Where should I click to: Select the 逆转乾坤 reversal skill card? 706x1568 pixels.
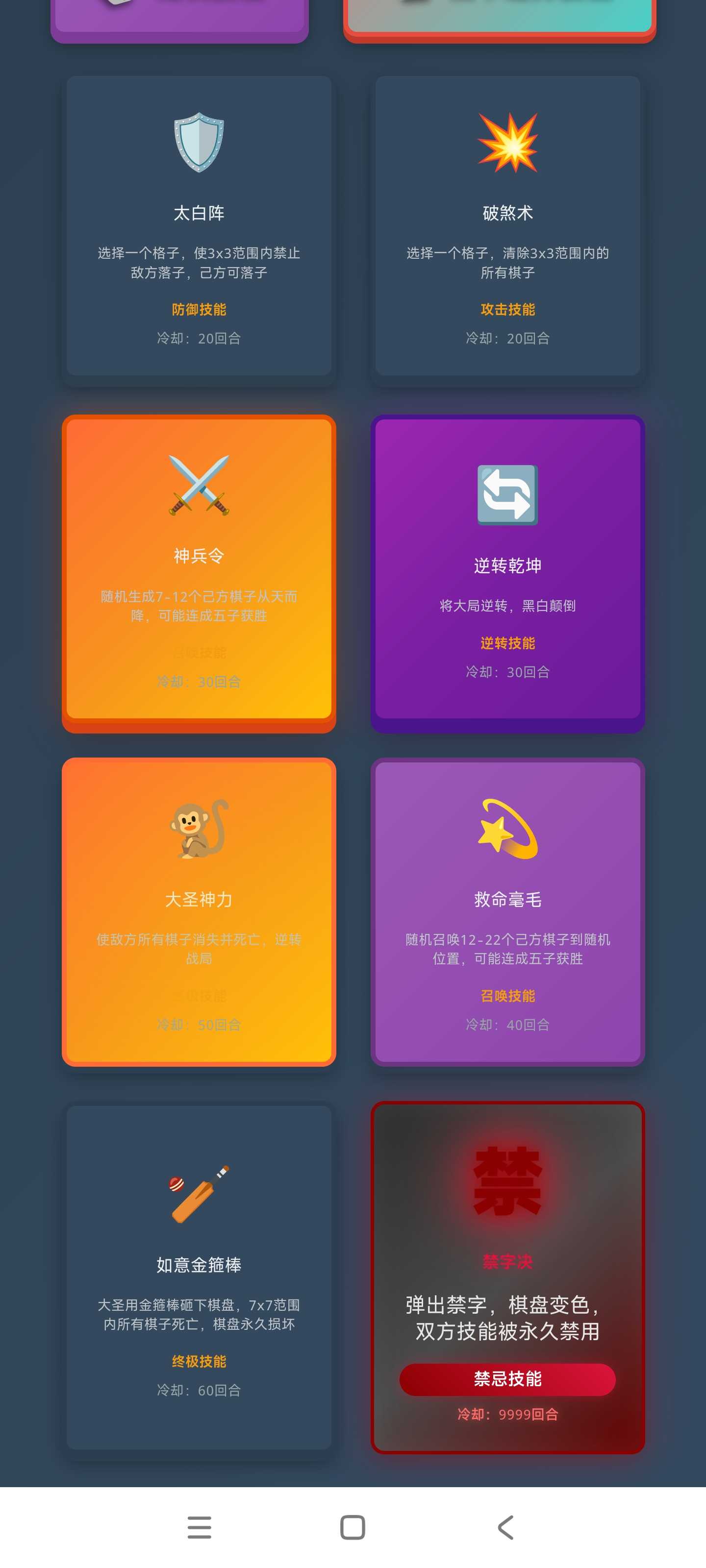point(507,569)
